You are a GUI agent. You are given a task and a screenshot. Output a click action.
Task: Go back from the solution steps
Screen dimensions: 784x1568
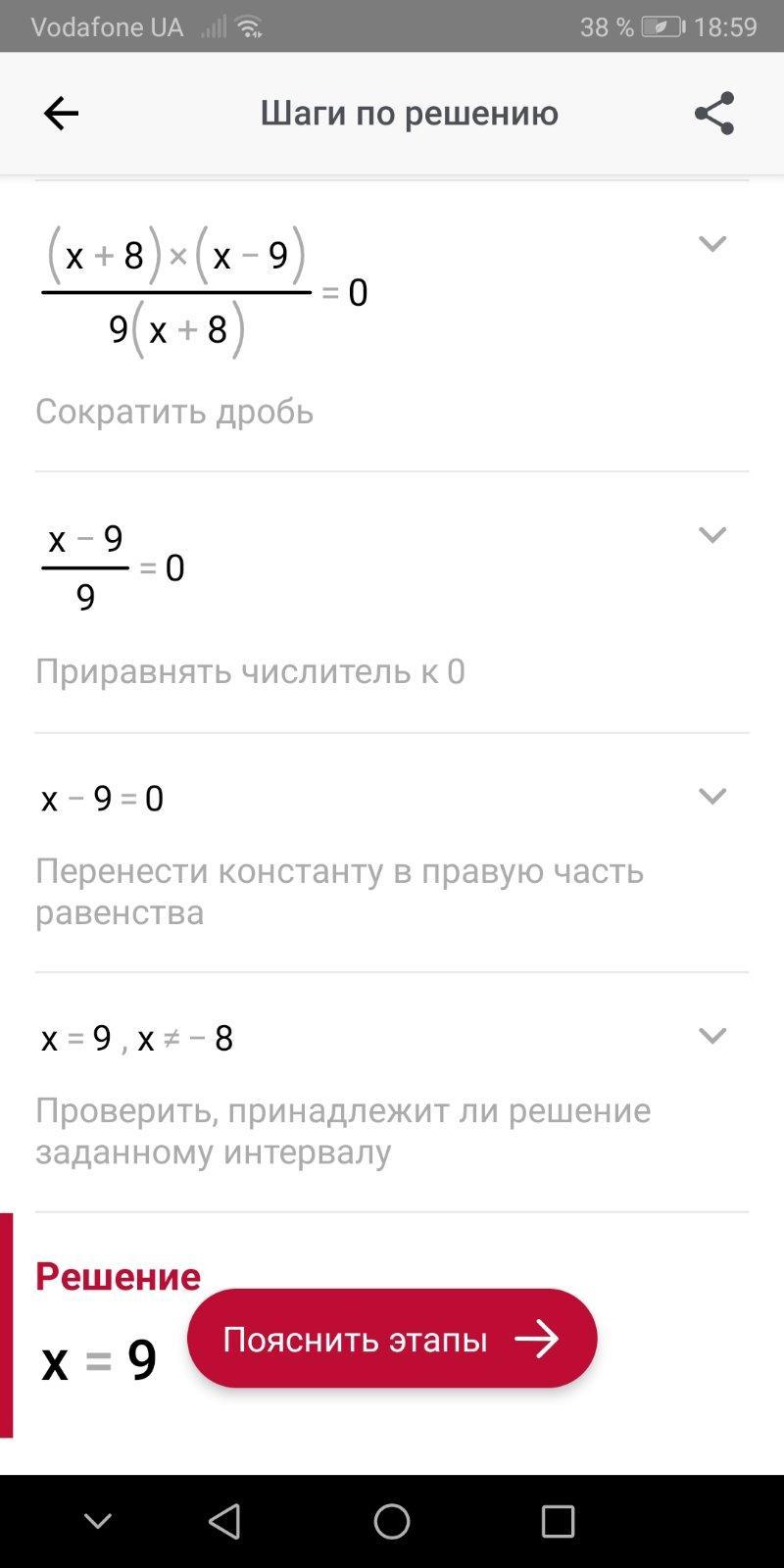point(61,114)
